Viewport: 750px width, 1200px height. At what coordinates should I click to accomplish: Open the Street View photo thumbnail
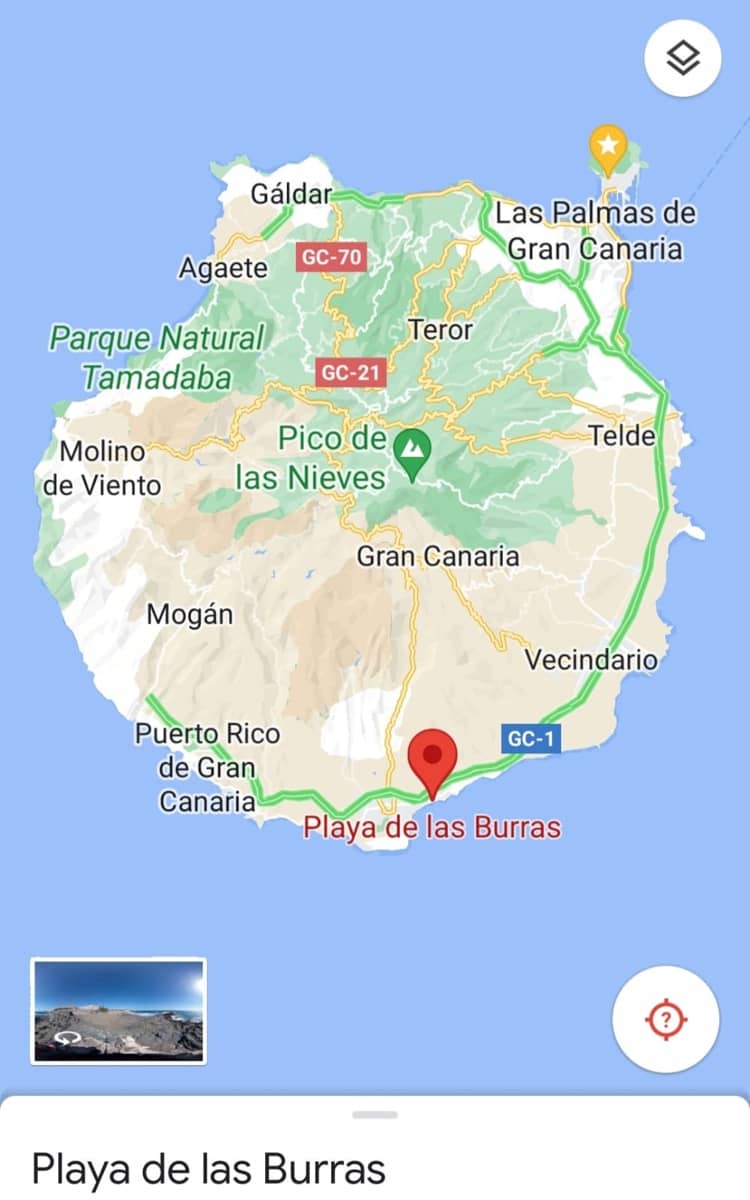pos(119,1010)
